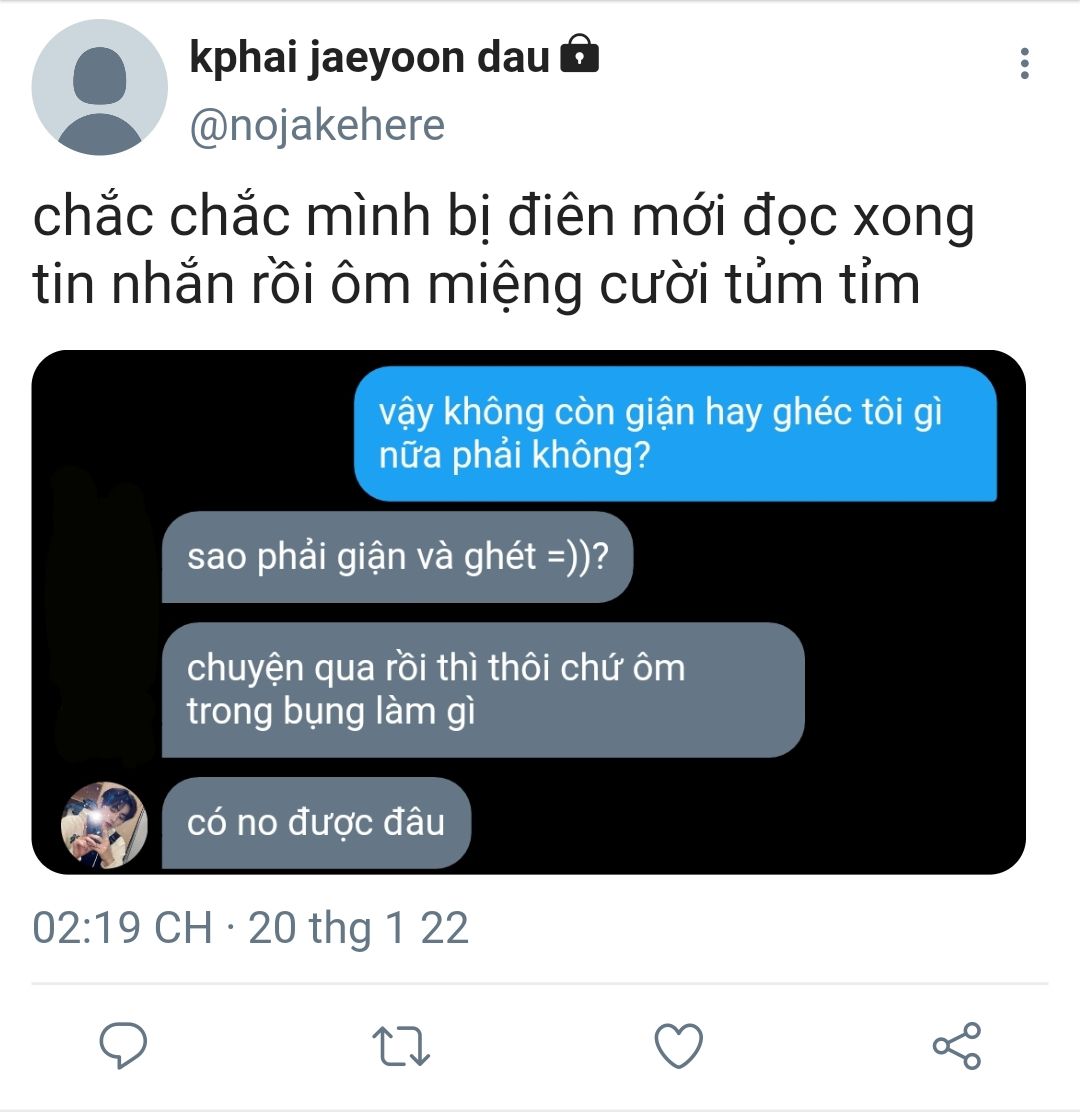Viewport: 1080px width, 1112px height.
Task: Share this tweet
Action: coord(956,1046)
